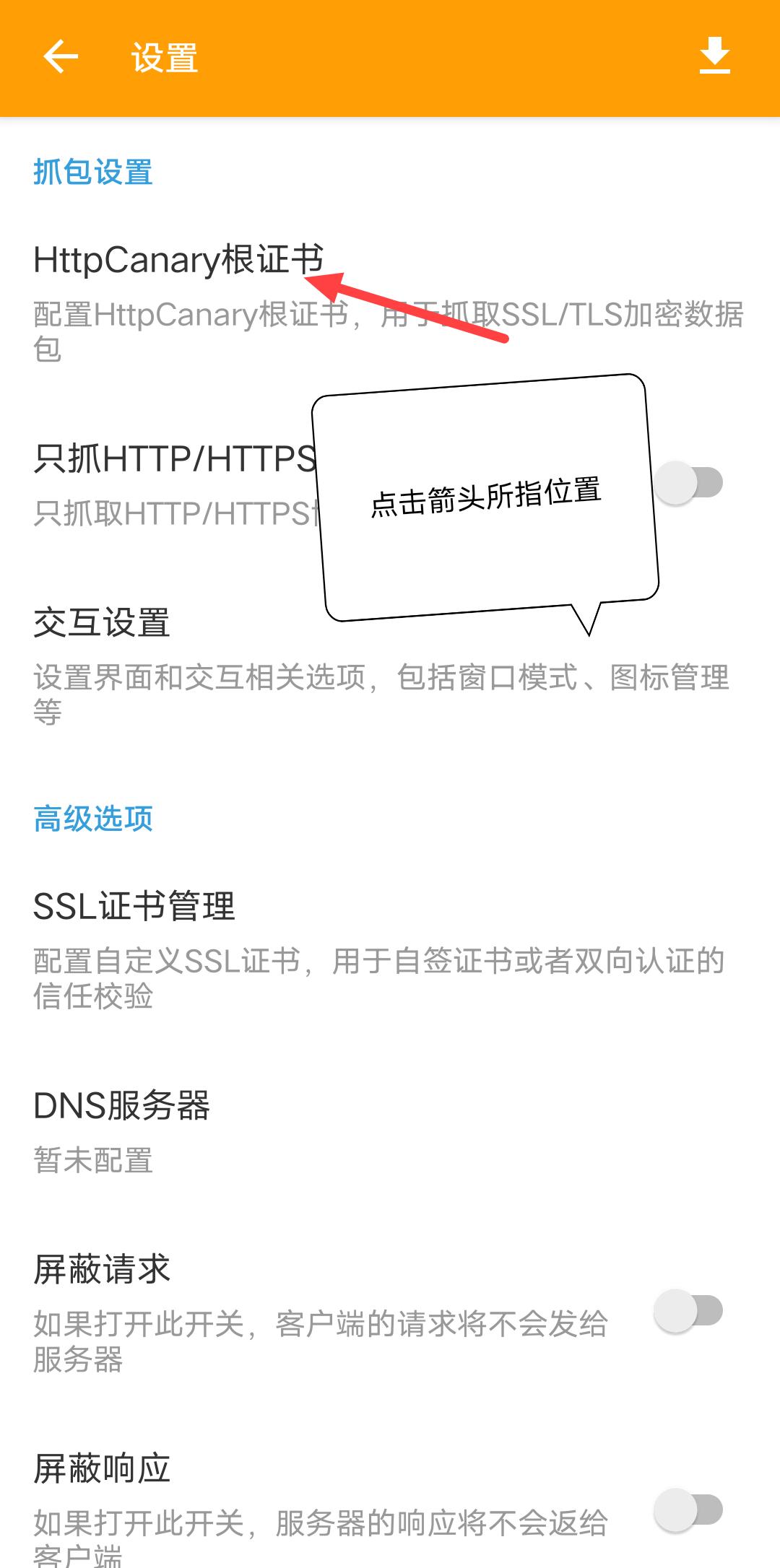780x1568 pixels.
Task: Go back from the settings screen
Action: (61, 58)
